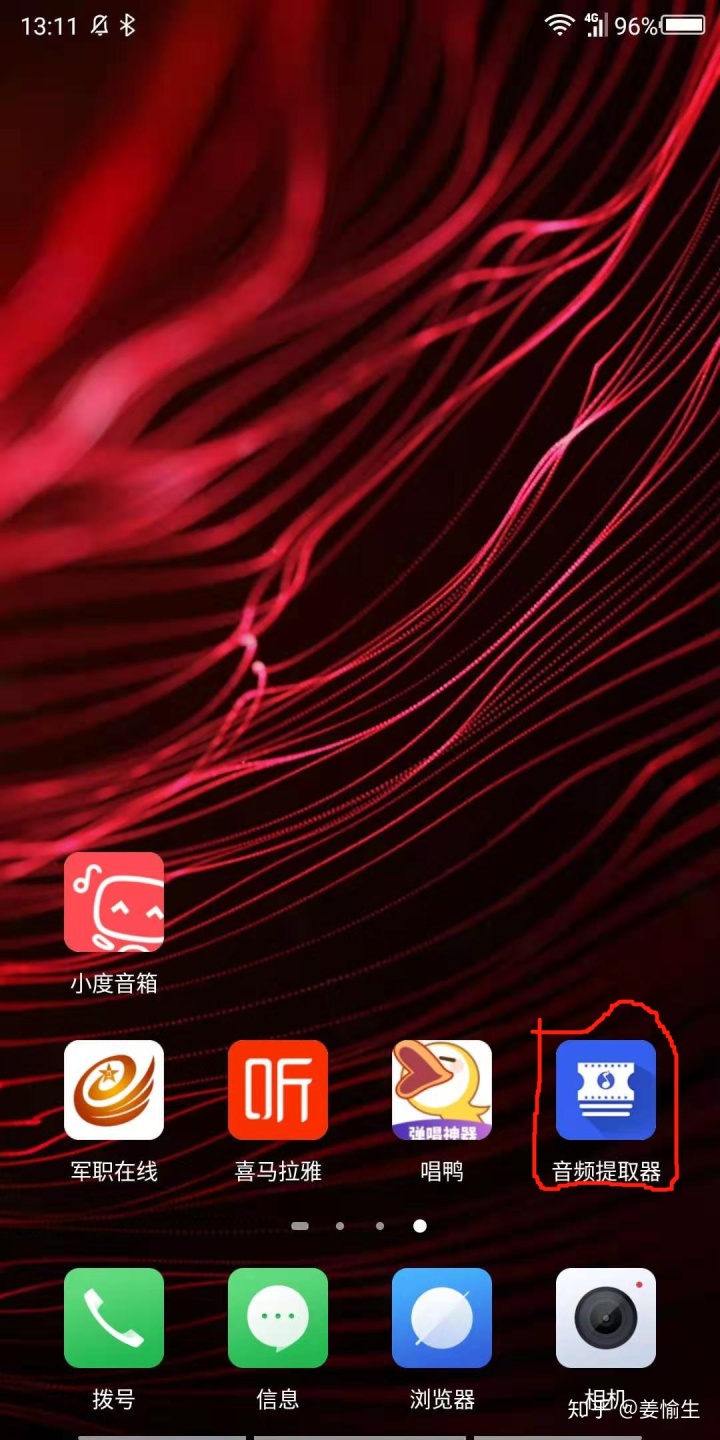The width and height of the screenshot is (720, 1440).
Task: Launch the 浏览器 browser
Action: [x=442, y=1318]
